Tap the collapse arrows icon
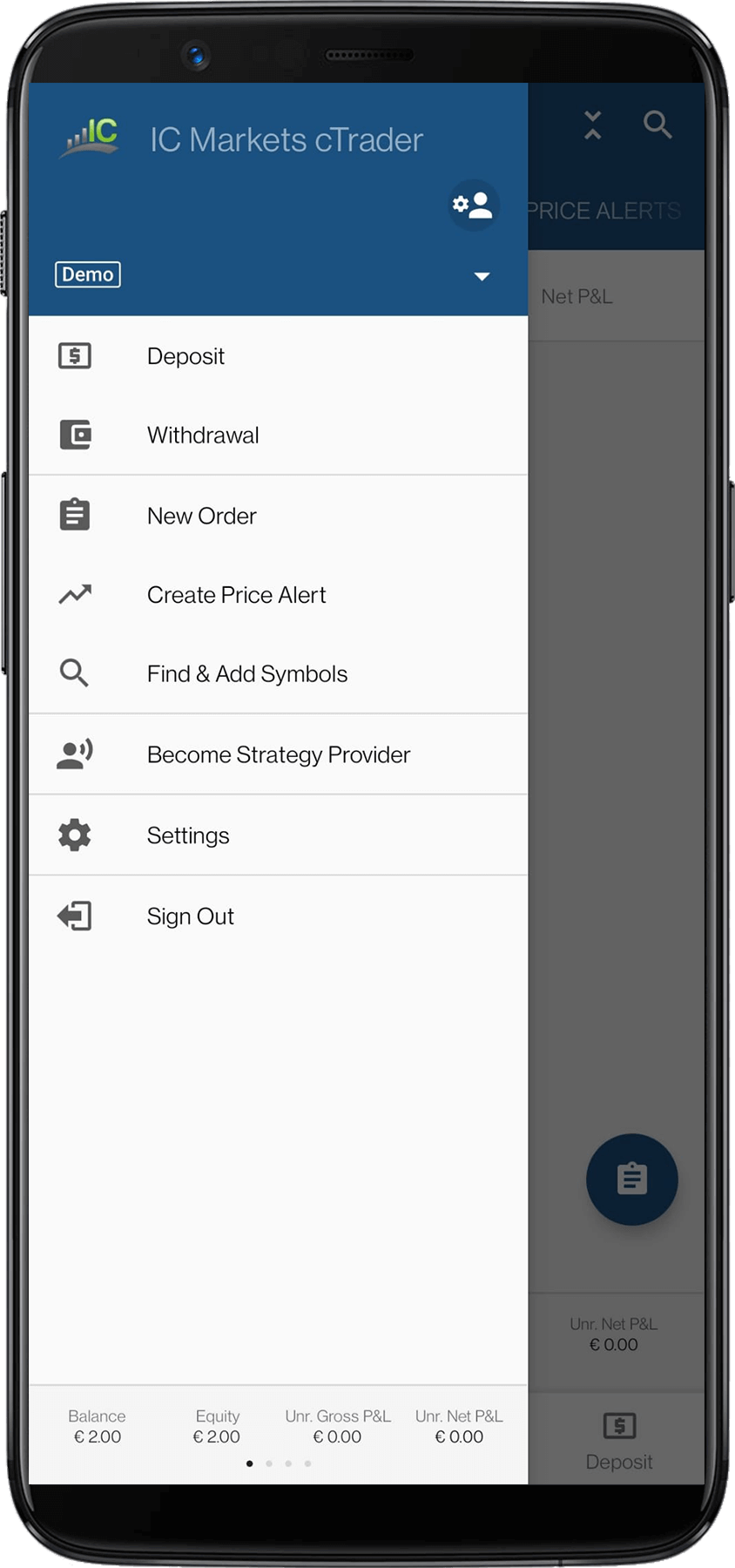 pos(592,125)
